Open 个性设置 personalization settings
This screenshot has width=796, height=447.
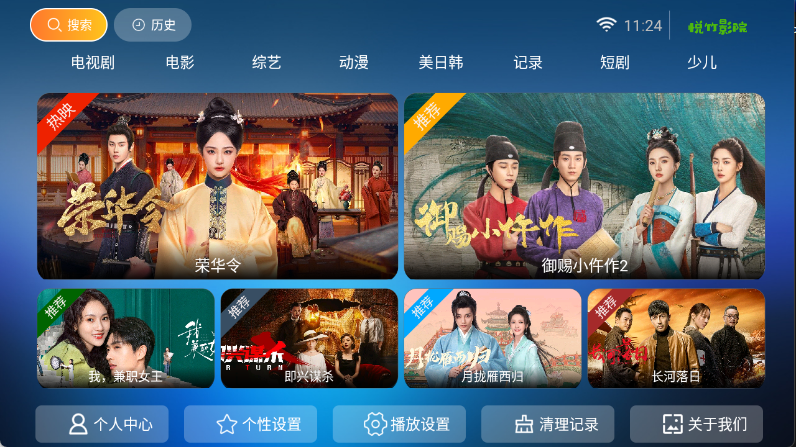(251, 424)
